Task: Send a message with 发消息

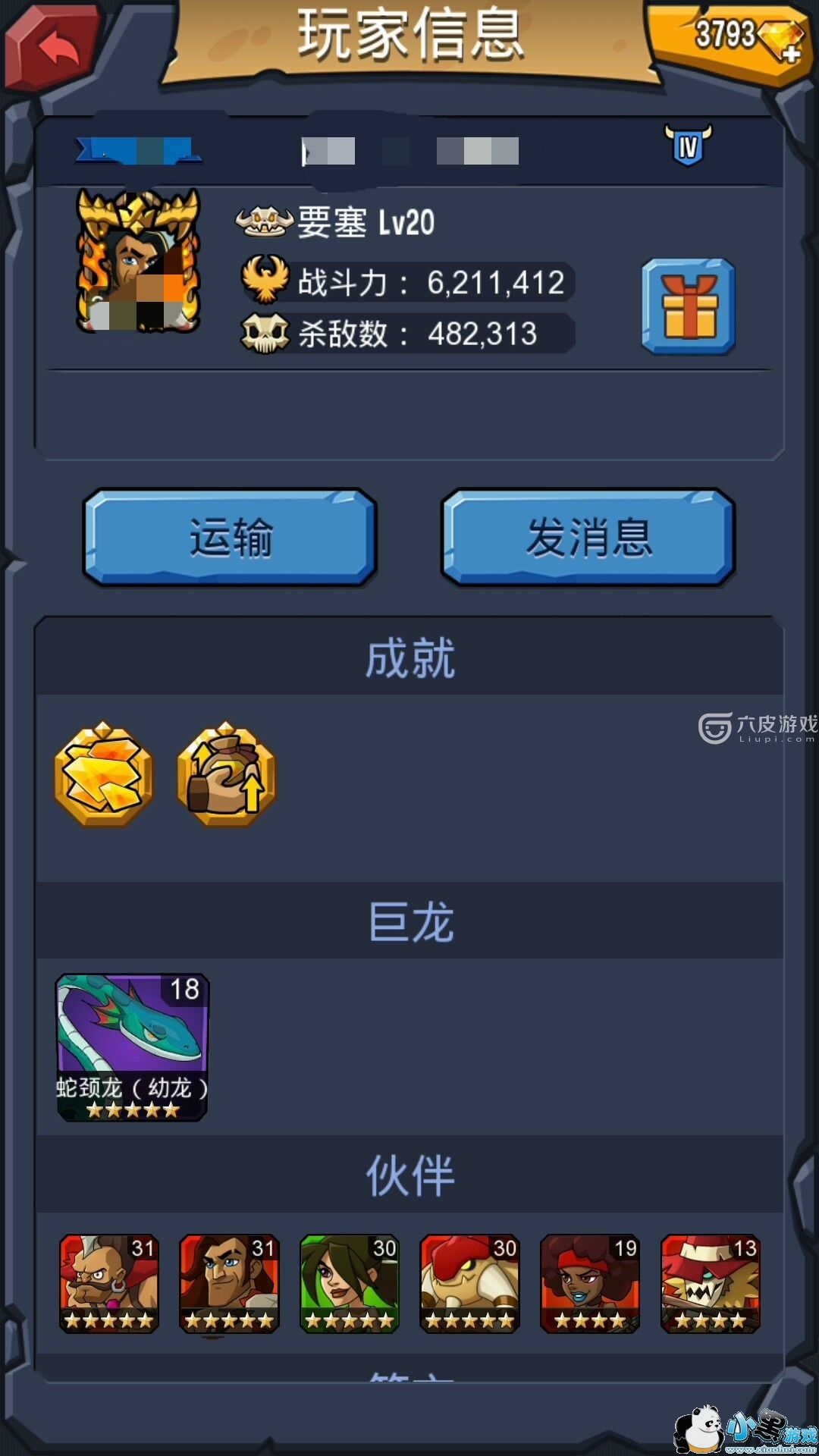Action: point(588,537)
